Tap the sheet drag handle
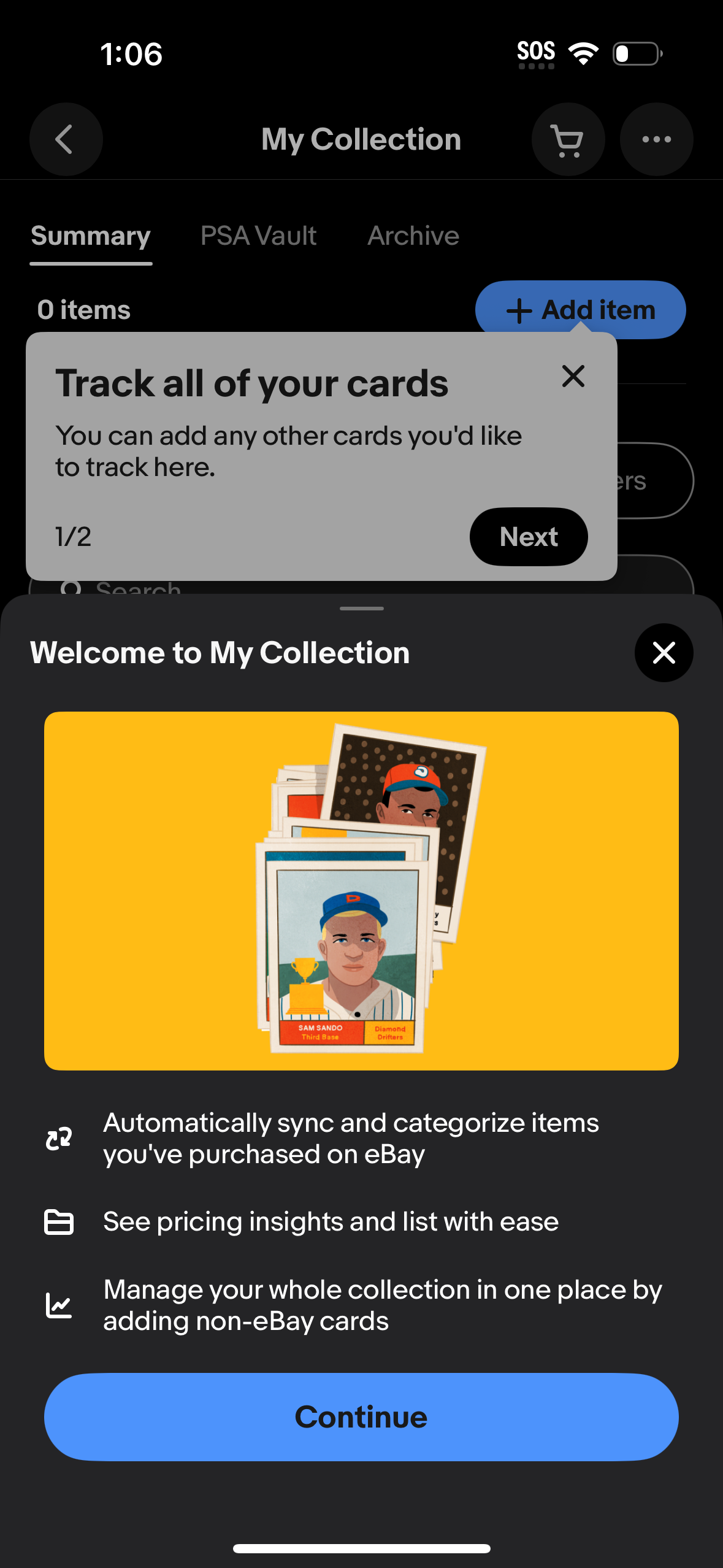 (361, 609)
